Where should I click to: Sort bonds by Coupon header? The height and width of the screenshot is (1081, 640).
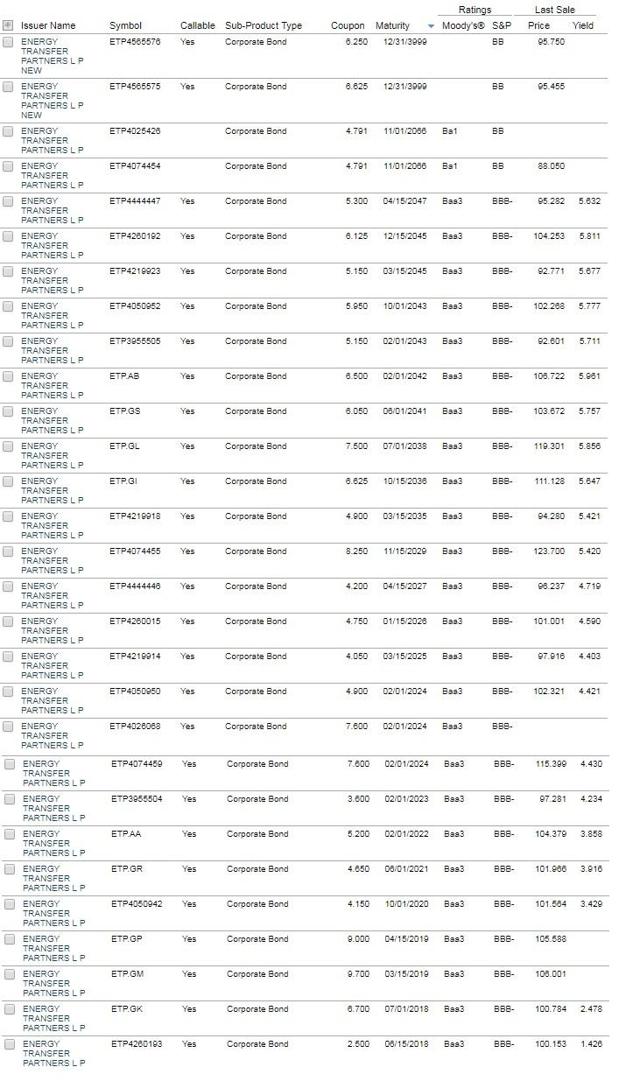(348, 26)
